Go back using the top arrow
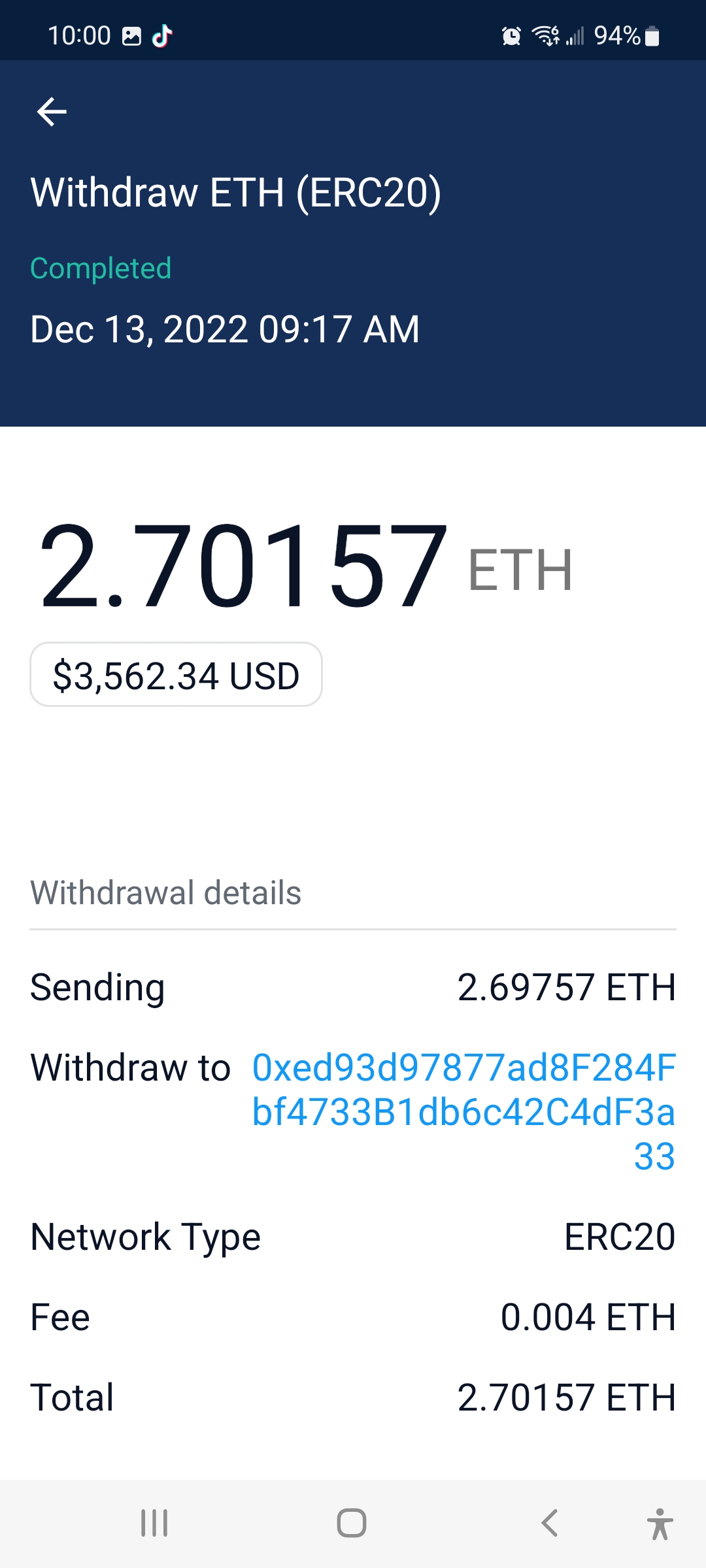The width and height of the screenshot is (706, 1568). click(52, 111)
